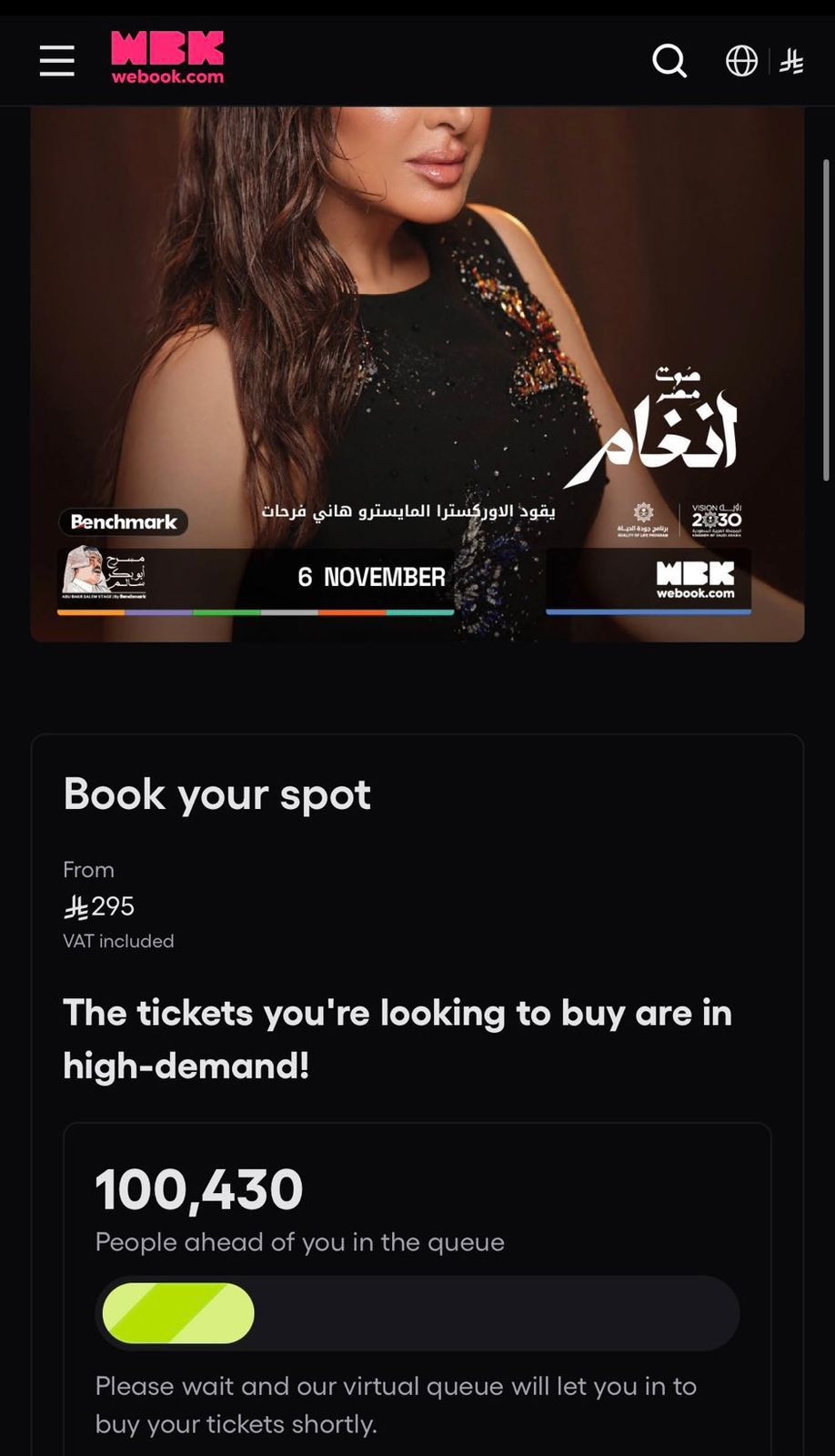Image resolution: width=835 pixels, height=1456 pixels.
Task: Change currency with the riyal icon
Action: [791, 62]
